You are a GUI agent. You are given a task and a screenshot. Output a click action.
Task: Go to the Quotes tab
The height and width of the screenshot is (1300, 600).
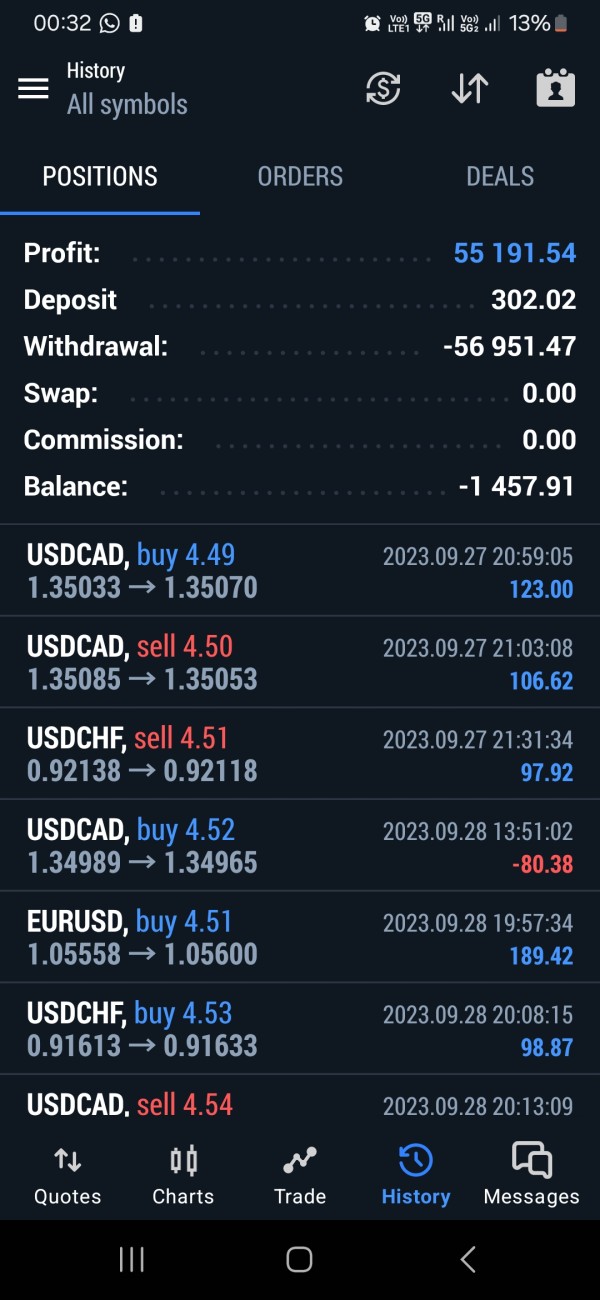pyautogui.click(x=68, y=1175)
